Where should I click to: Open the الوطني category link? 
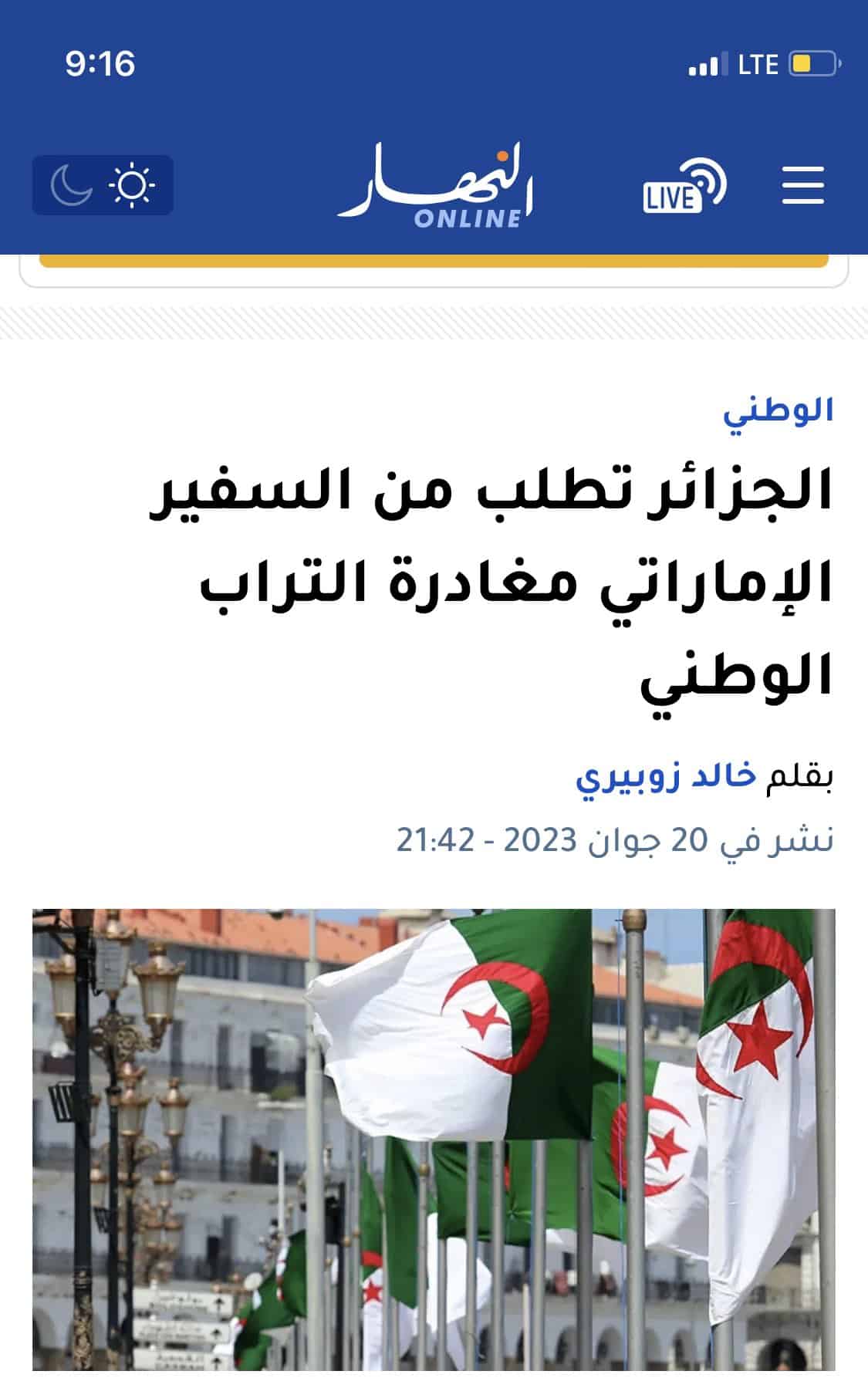pos(778,411)
